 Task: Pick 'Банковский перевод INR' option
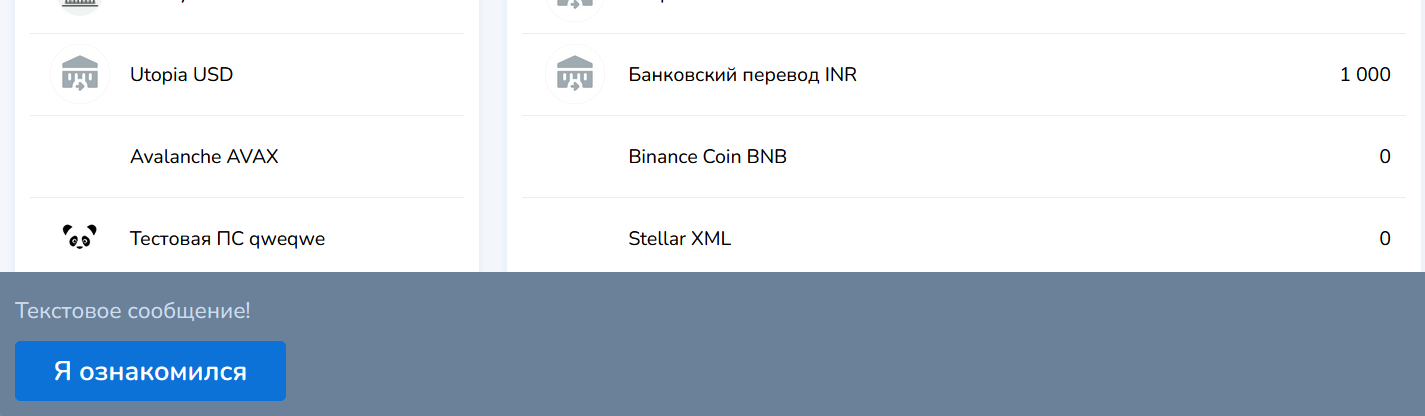[x=742, y=75]
